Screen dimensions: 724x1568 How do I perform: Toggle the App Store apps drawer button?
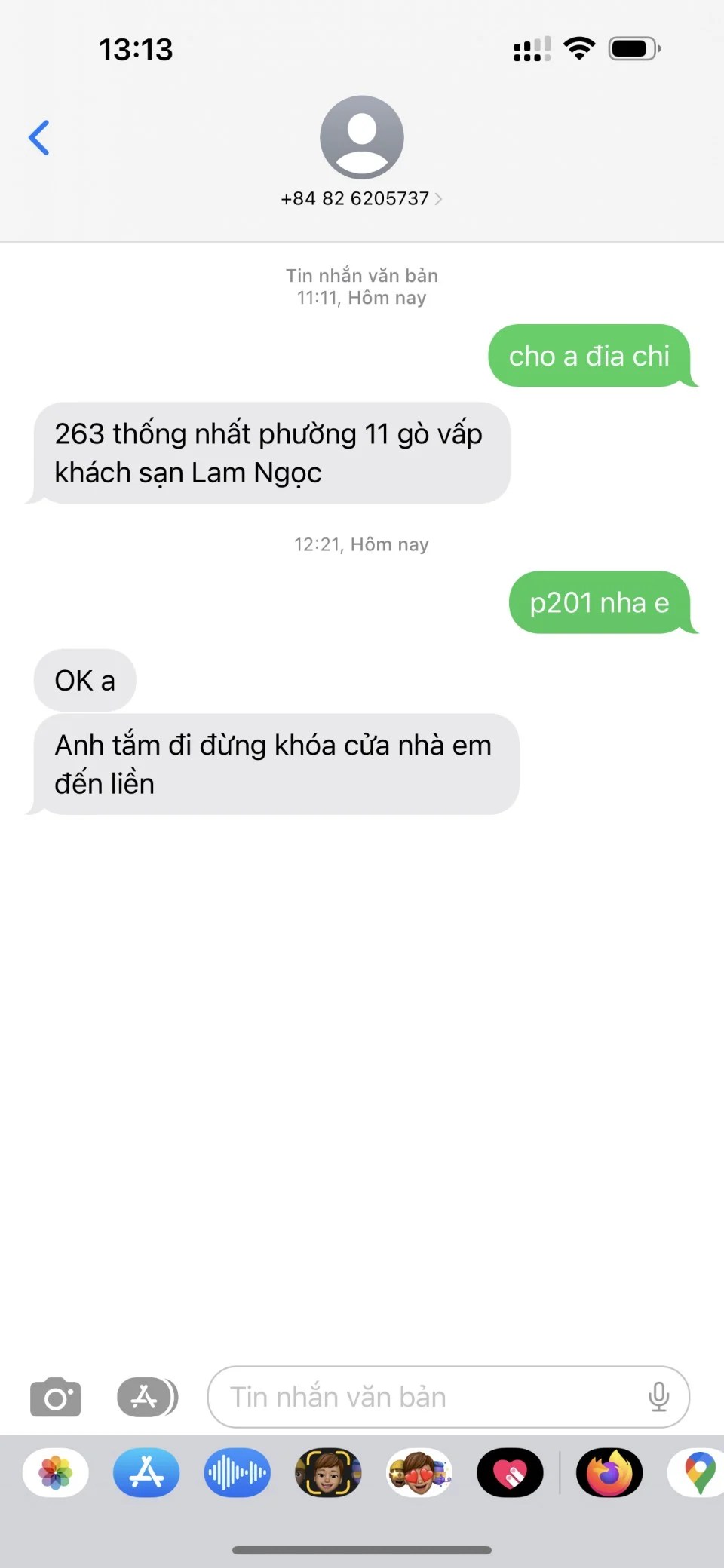pos(147,1397)
